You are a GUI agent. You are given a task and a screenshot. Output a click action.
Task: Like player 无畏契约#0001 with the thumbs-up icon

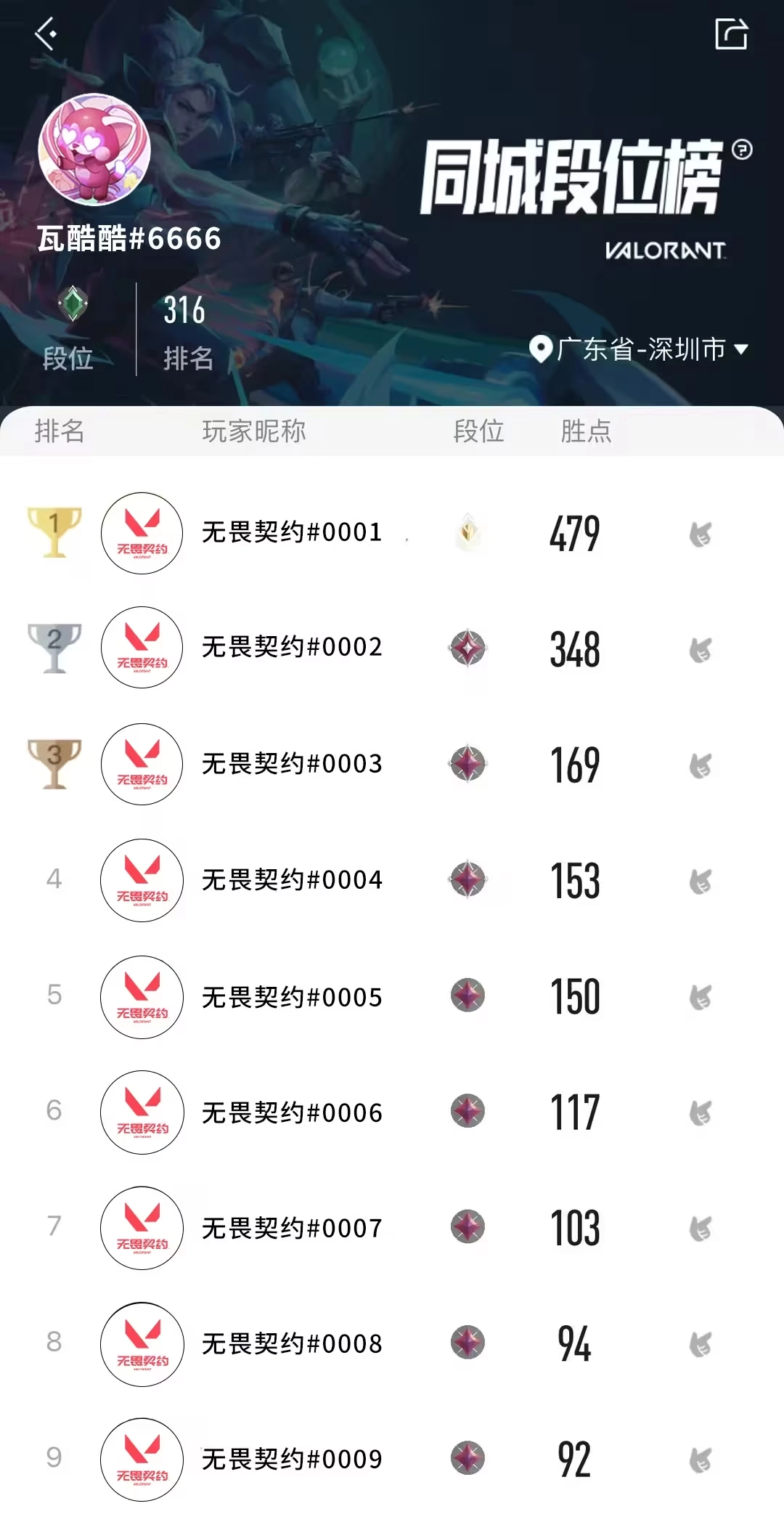point(701,534)
